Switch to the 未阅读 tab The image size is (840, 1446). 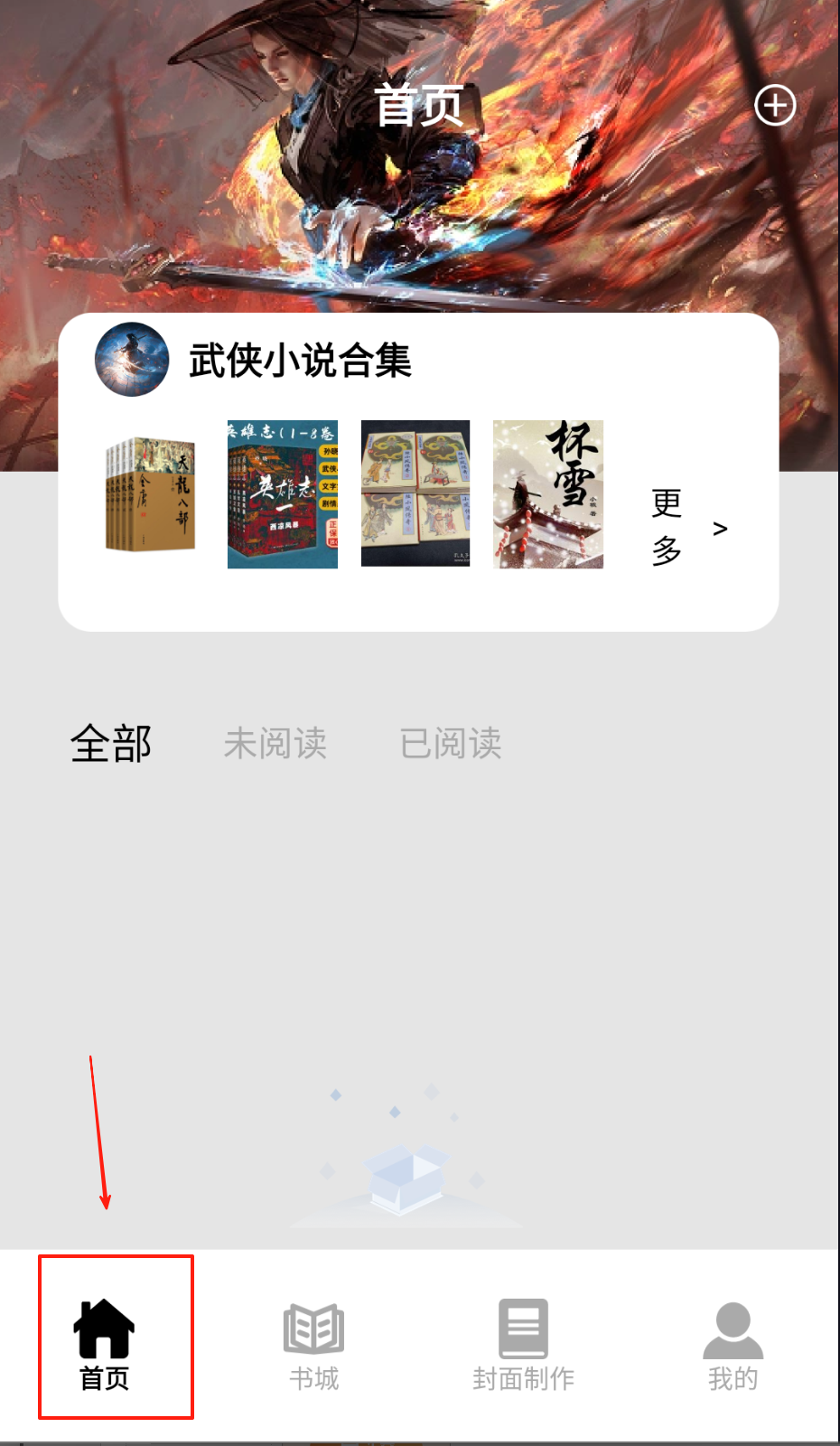click(x=275, y=744)
